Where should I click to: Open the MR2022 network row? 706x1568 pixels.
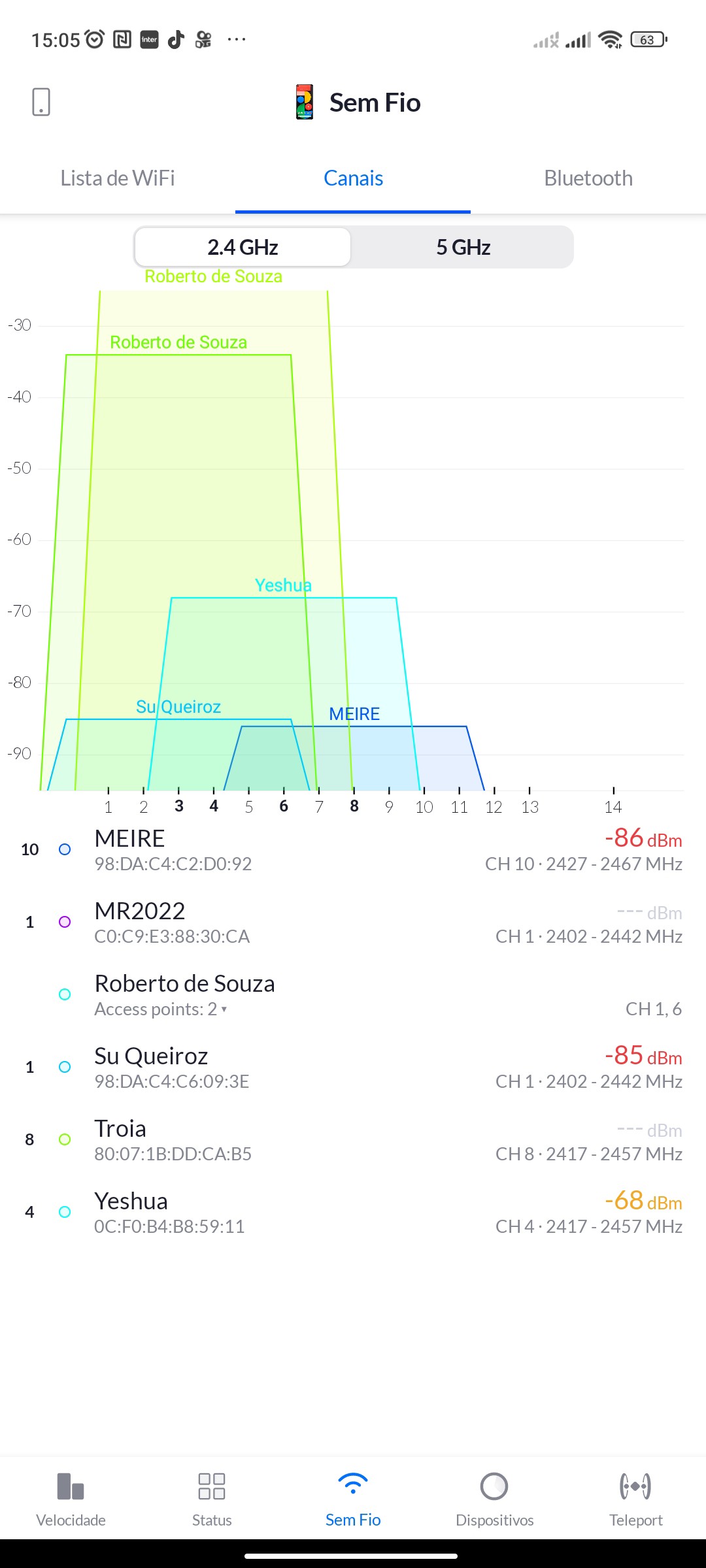coord(353,922)
